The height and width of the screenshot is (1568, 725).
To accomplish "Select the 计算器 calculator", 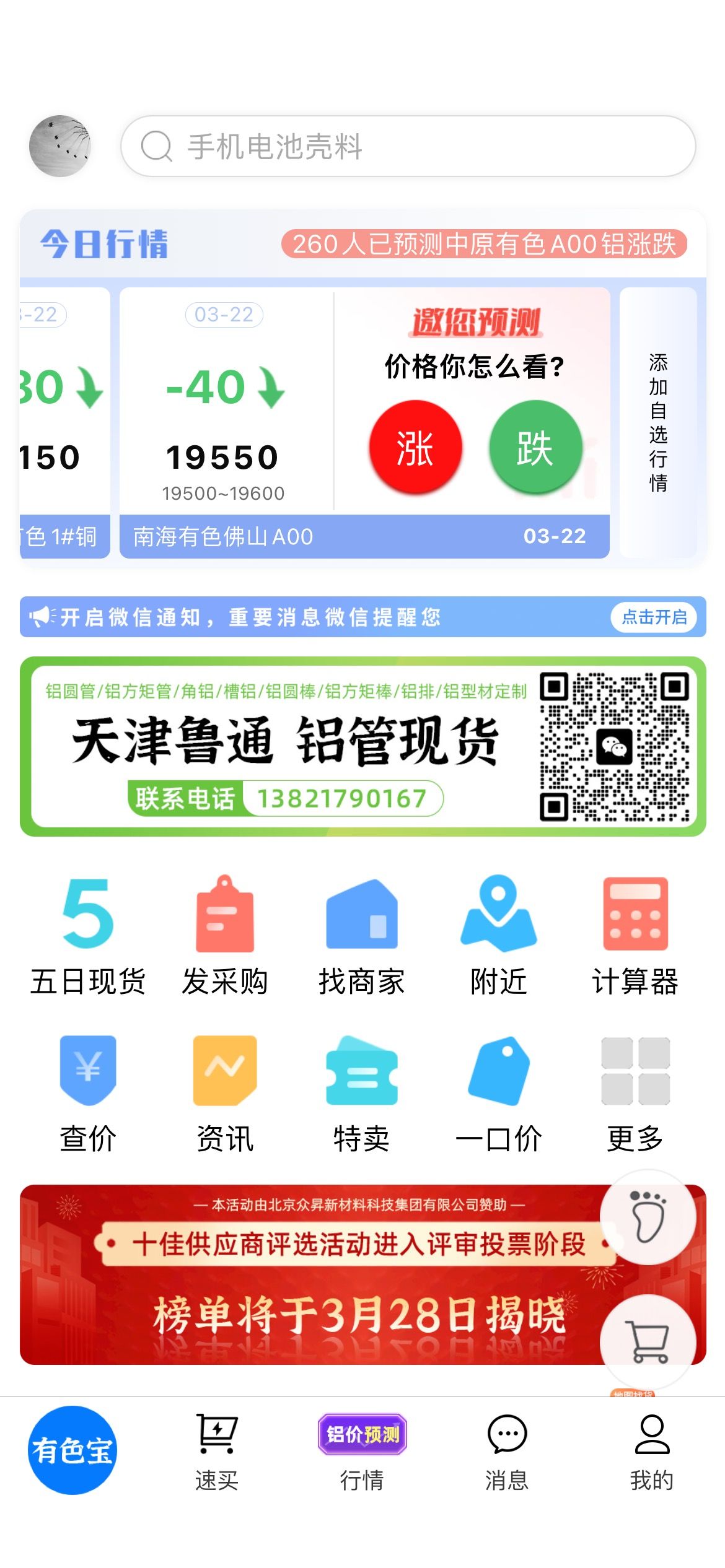I will pyautogui.click(x=635, y=935).
